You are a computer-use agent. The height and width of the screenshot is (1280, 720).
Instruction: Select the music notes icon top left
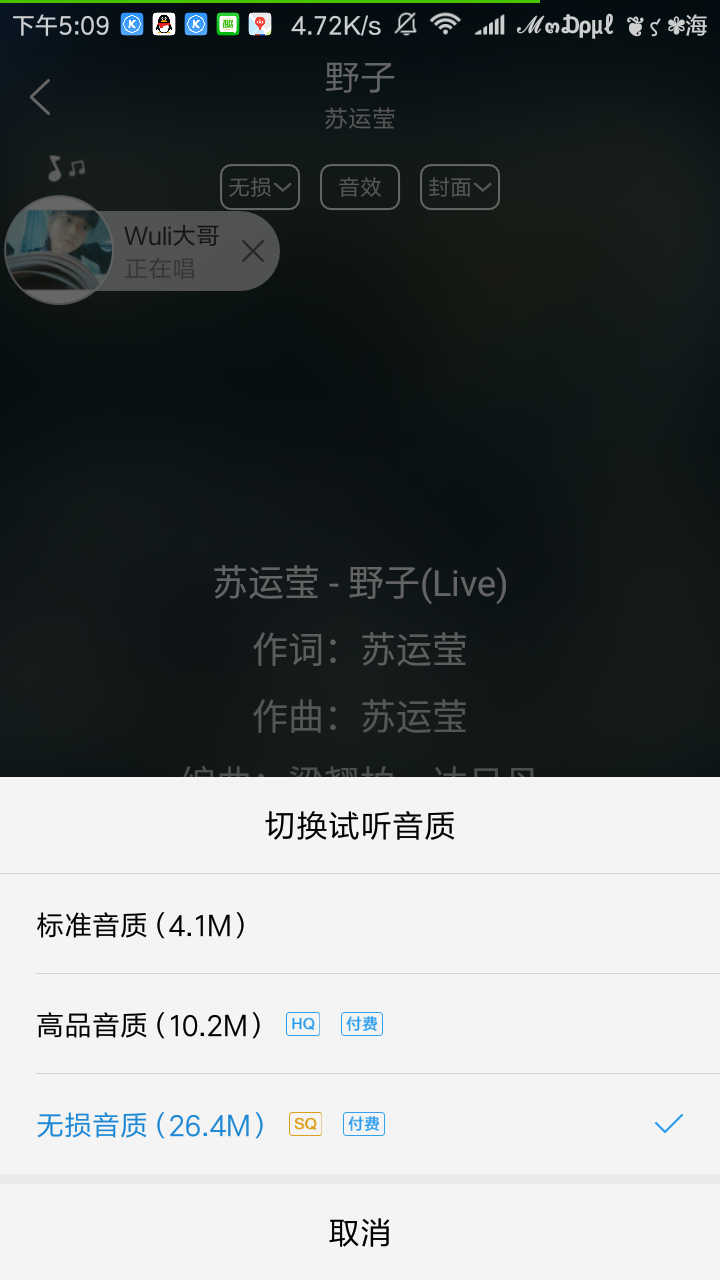65,168
